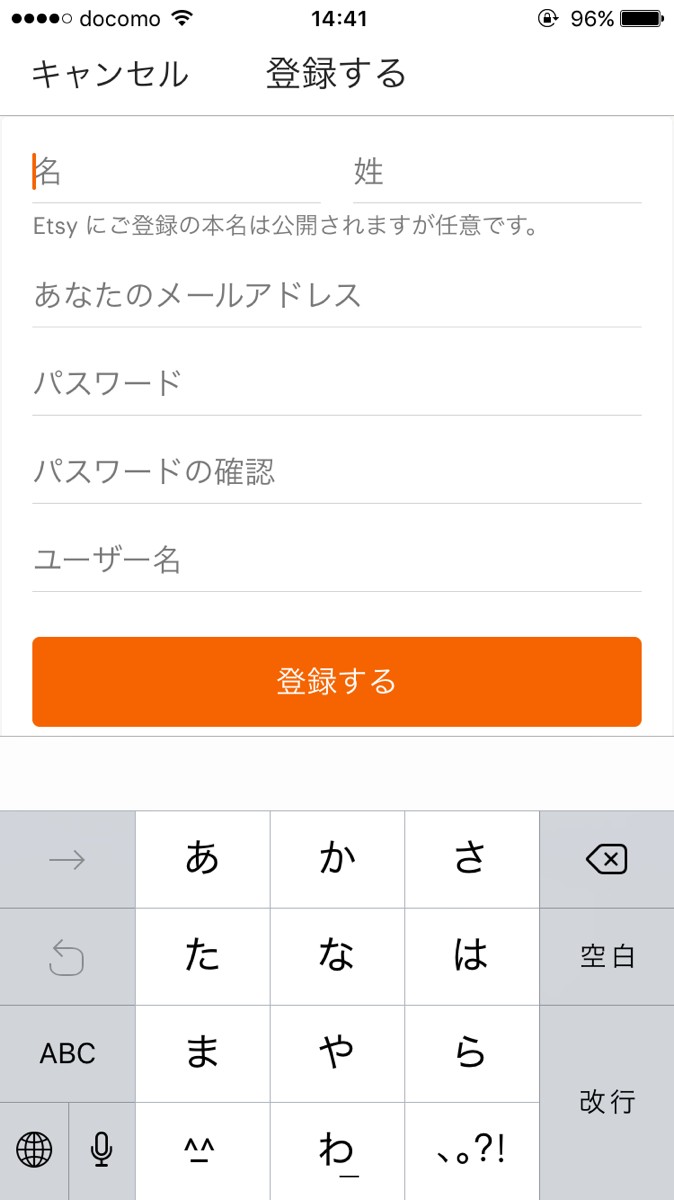This screenshot has height=1200, width=674.
Task: Select the 姓 last name field
Action: pyautogui.click(x=496, y=172)
